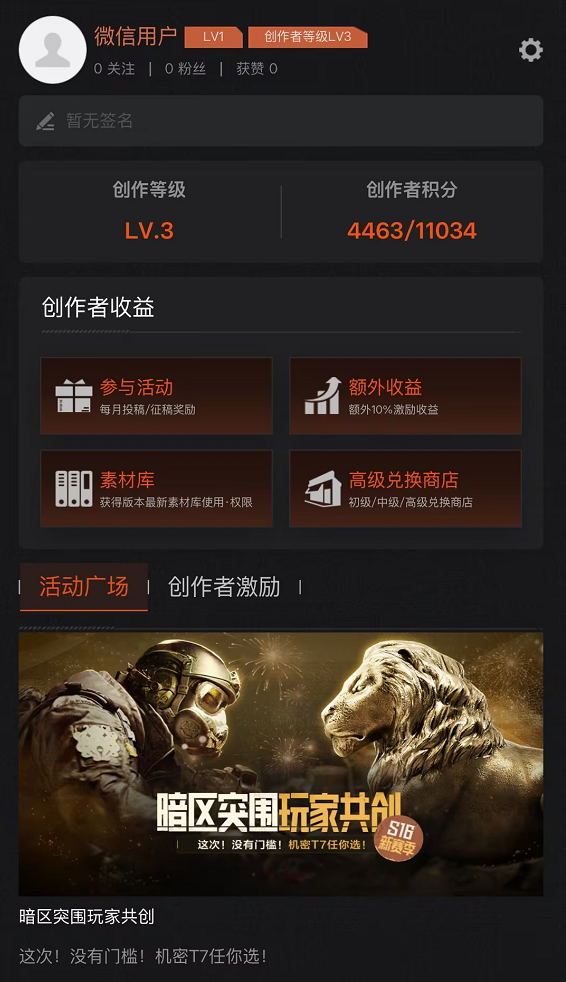Switch to the 创作者激励 tab
Screen dimensions: 566x982
pyautogui.click(x=224, y=587)
